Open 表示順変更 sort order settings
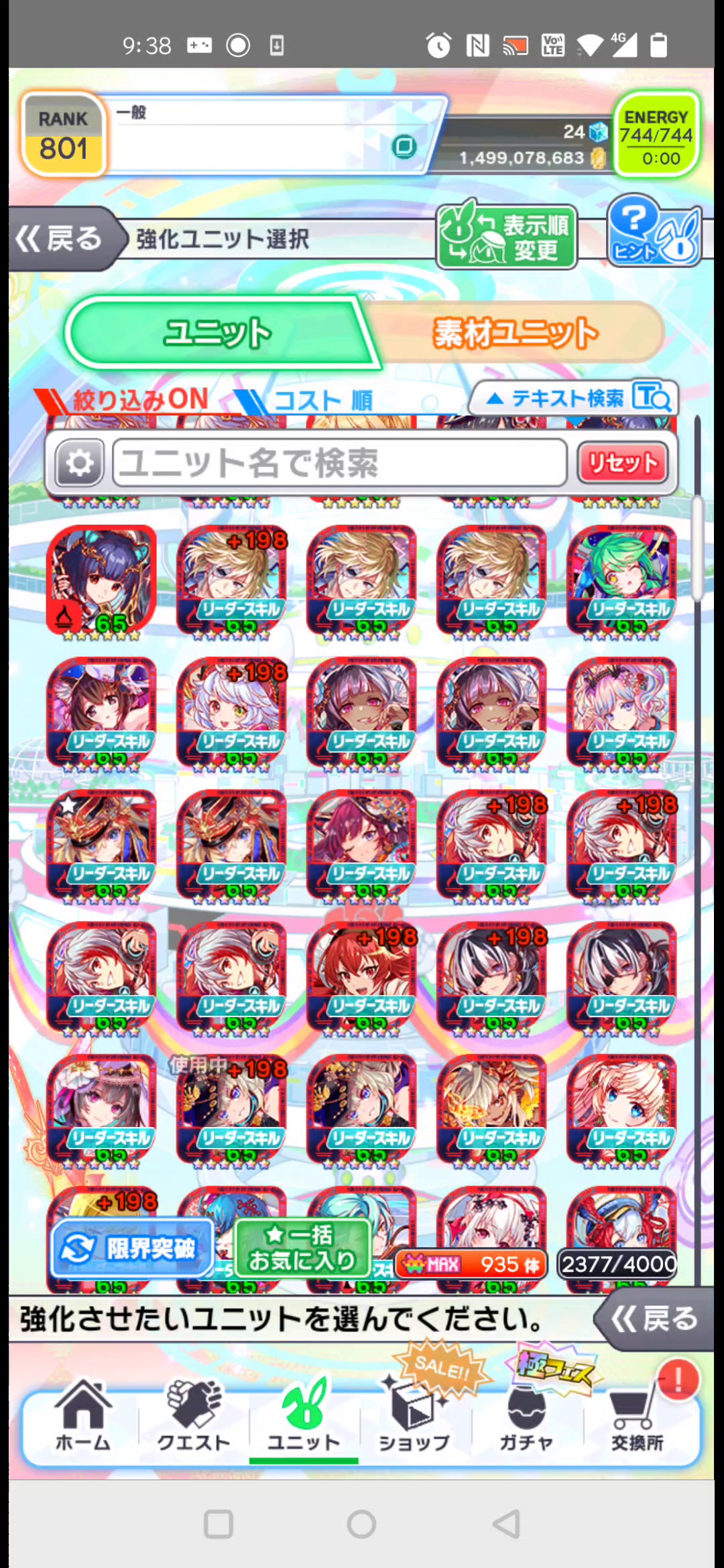The height and width of the screenshot is (1568, 724). 507,236
